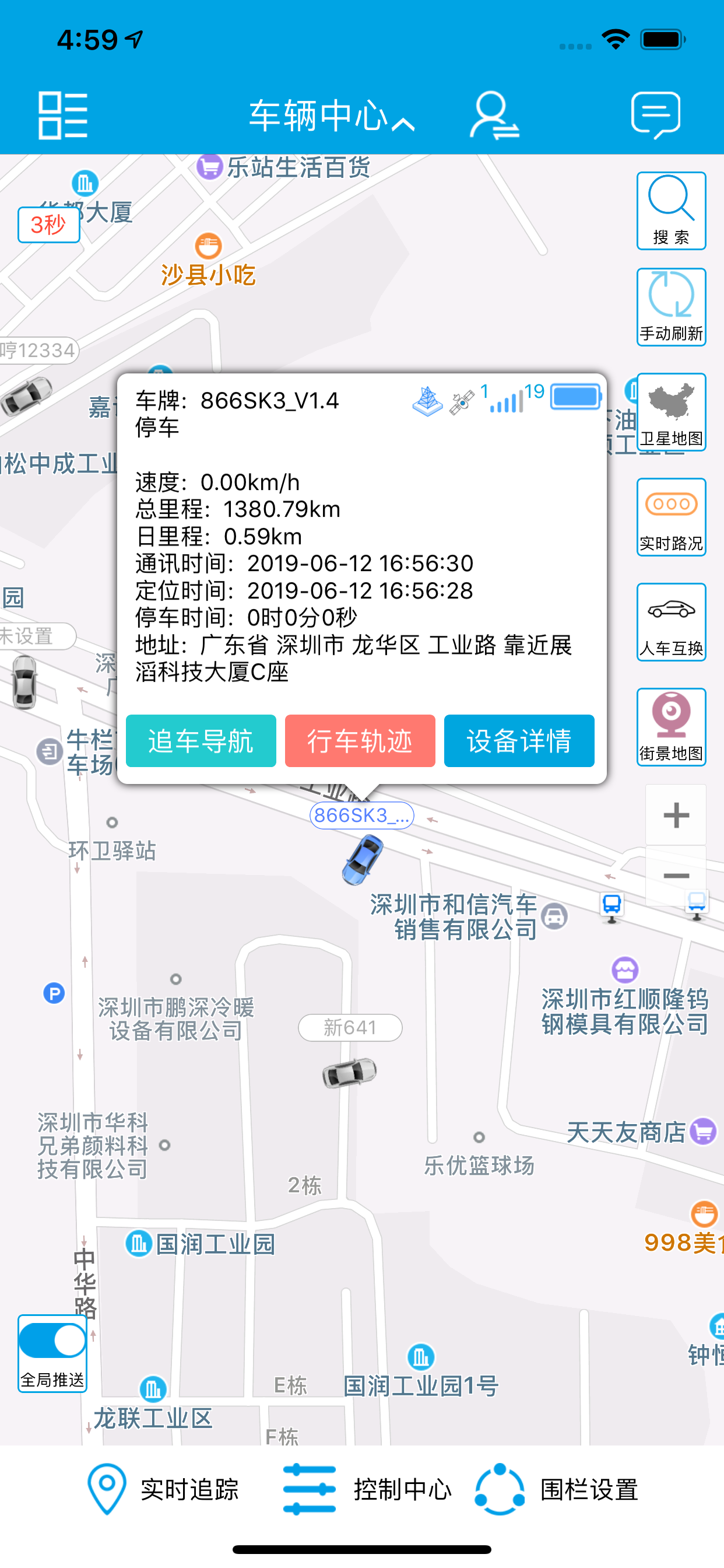This screenshot has width=724, height=1568.
Task: Open the contacts transfer icon in title bar
Action: pyautogui.click(x=494, y=116)
